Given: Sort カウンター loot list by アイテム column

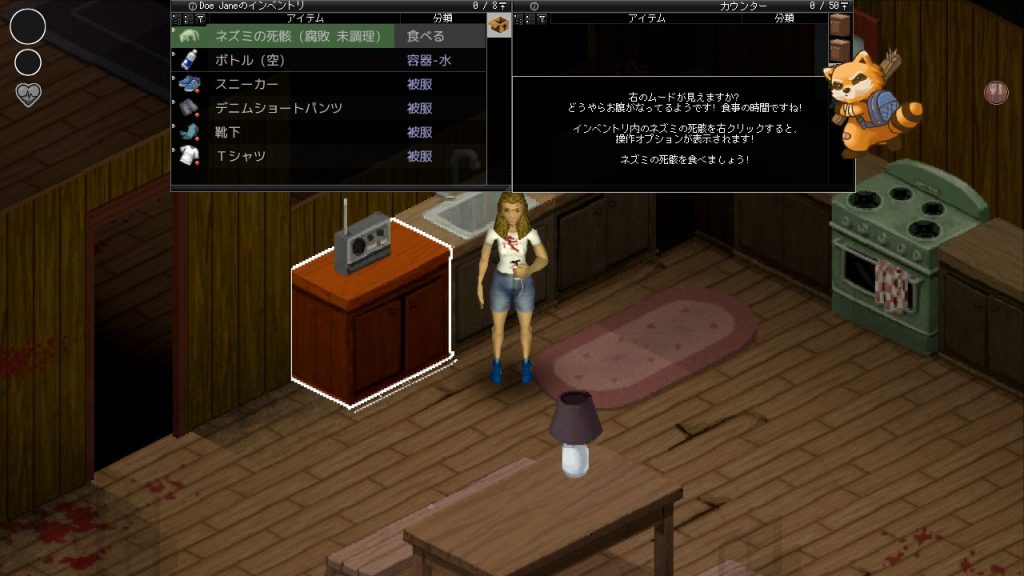Looking at the screenshot, I should pyautogui.click(x=646, y=18).
